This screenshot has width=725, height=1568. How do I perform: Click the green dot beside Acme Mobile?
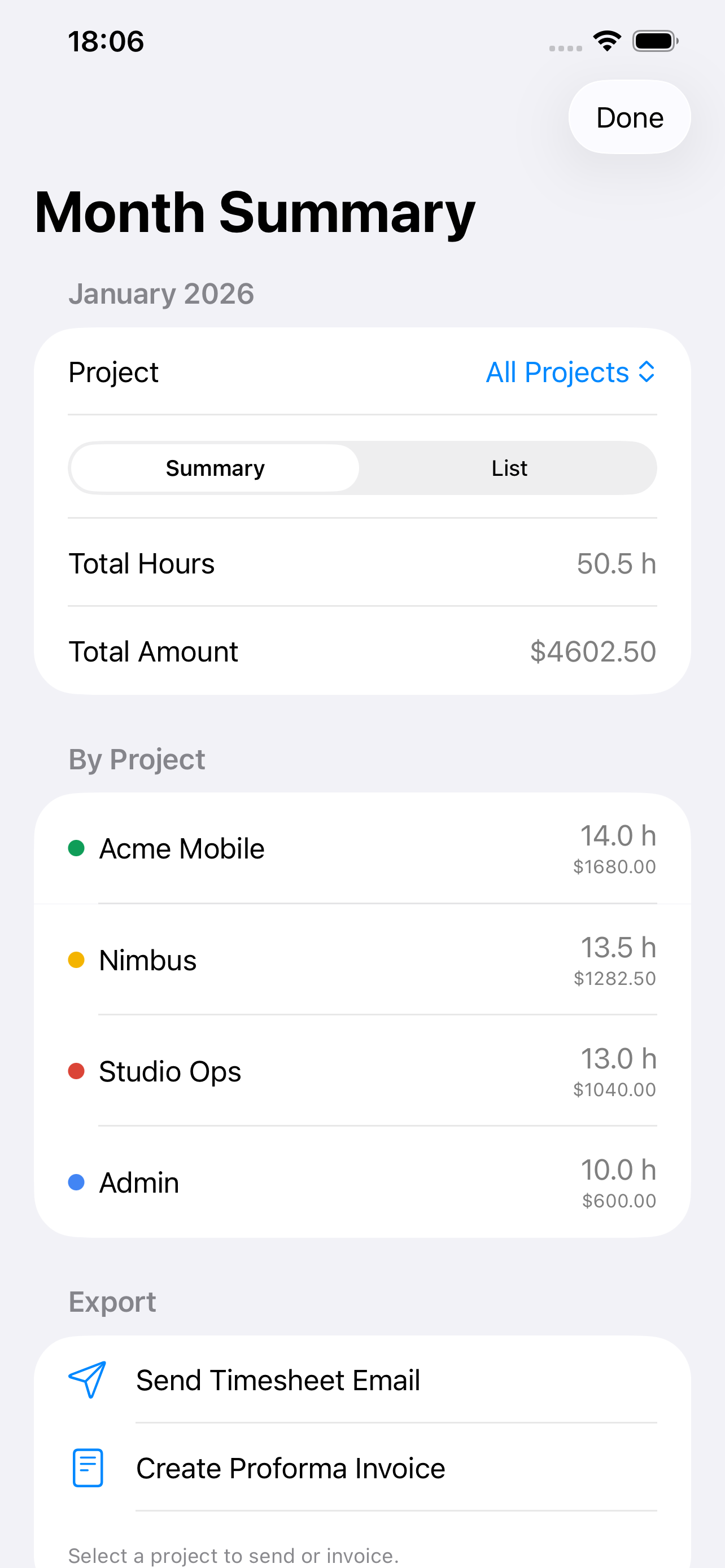(77, 847)
